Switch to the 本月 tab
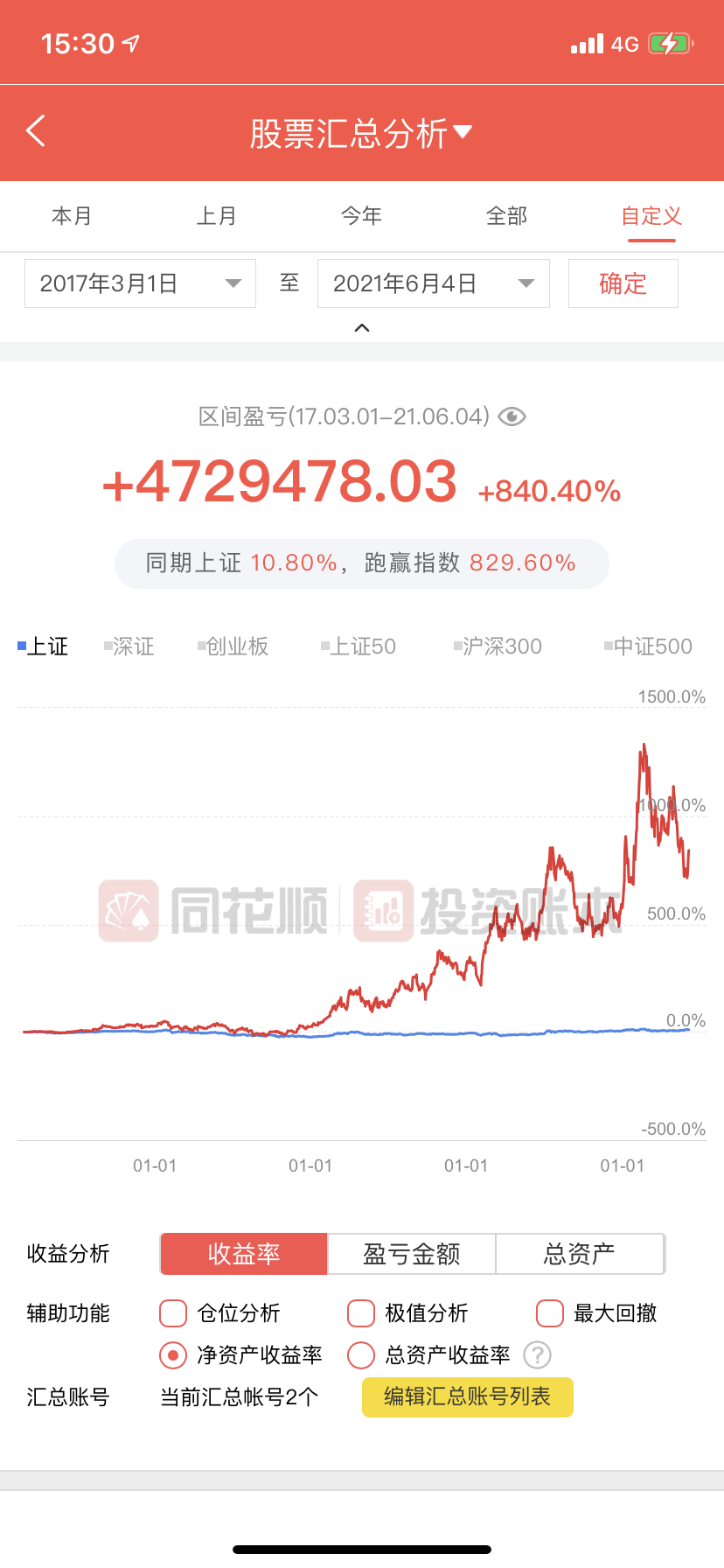 click(72, 216)
